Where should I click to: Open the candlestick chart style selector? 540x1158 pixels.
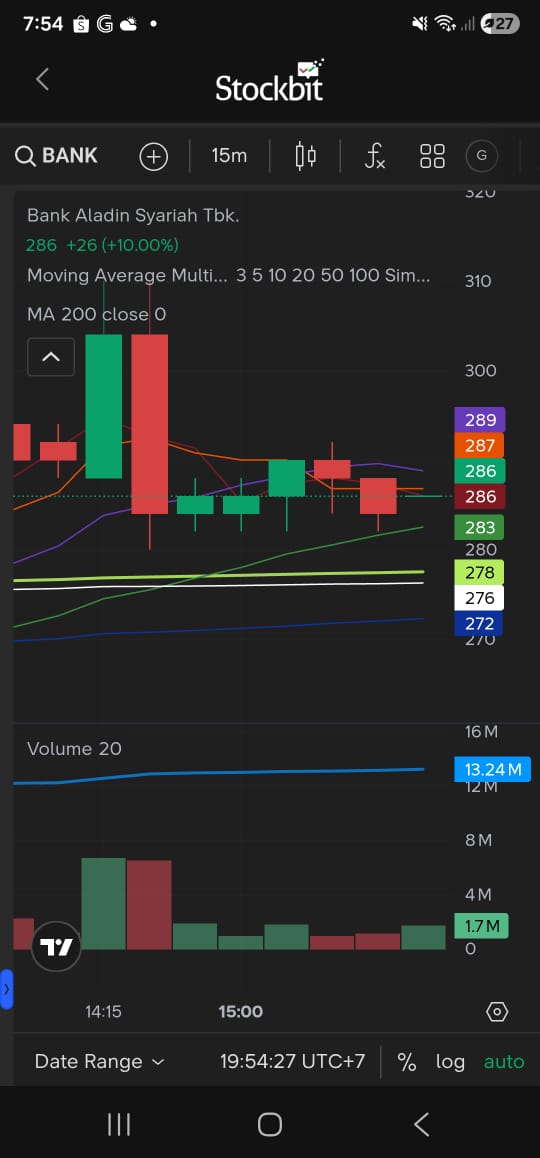tap(305, 157)
